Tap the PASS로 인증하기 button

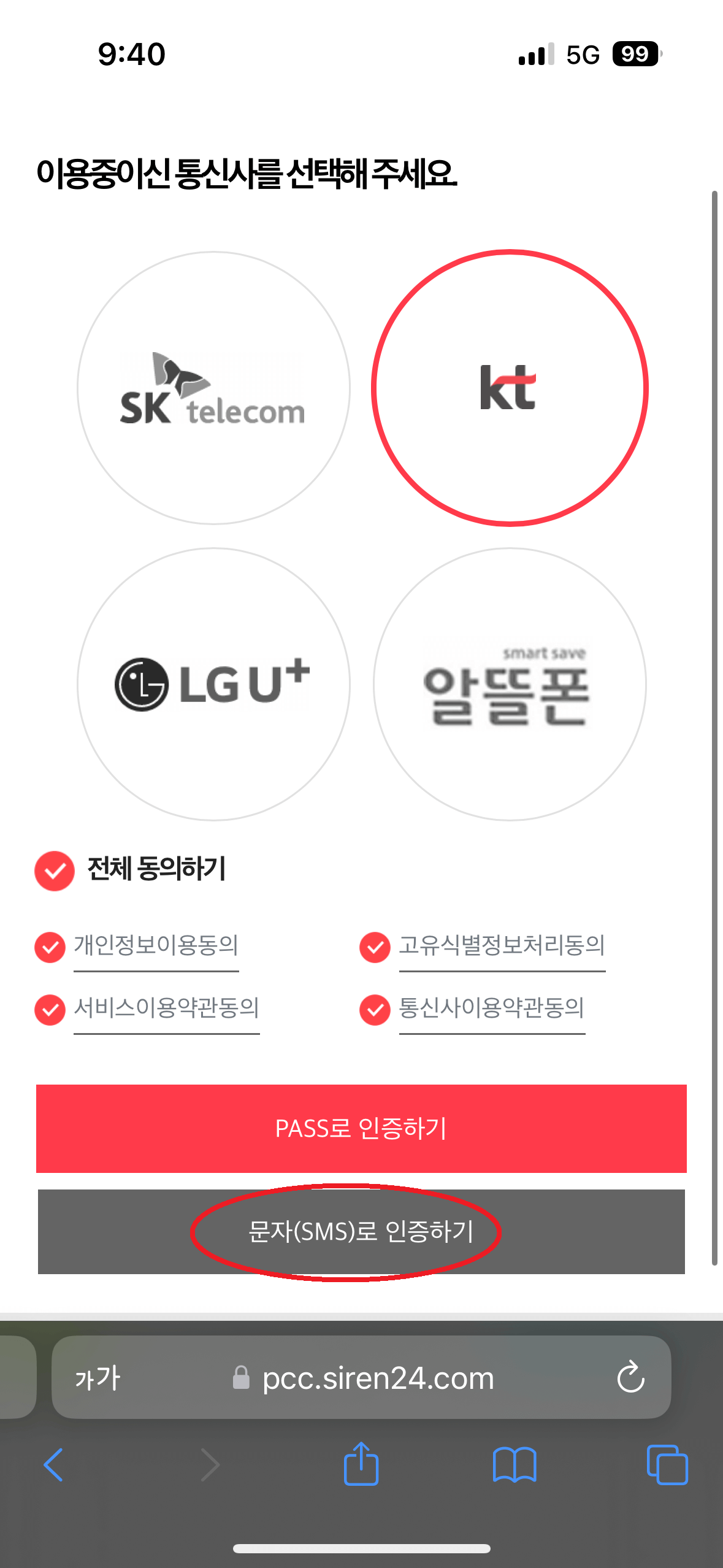pyautogui.click(x=361, y=1128)
